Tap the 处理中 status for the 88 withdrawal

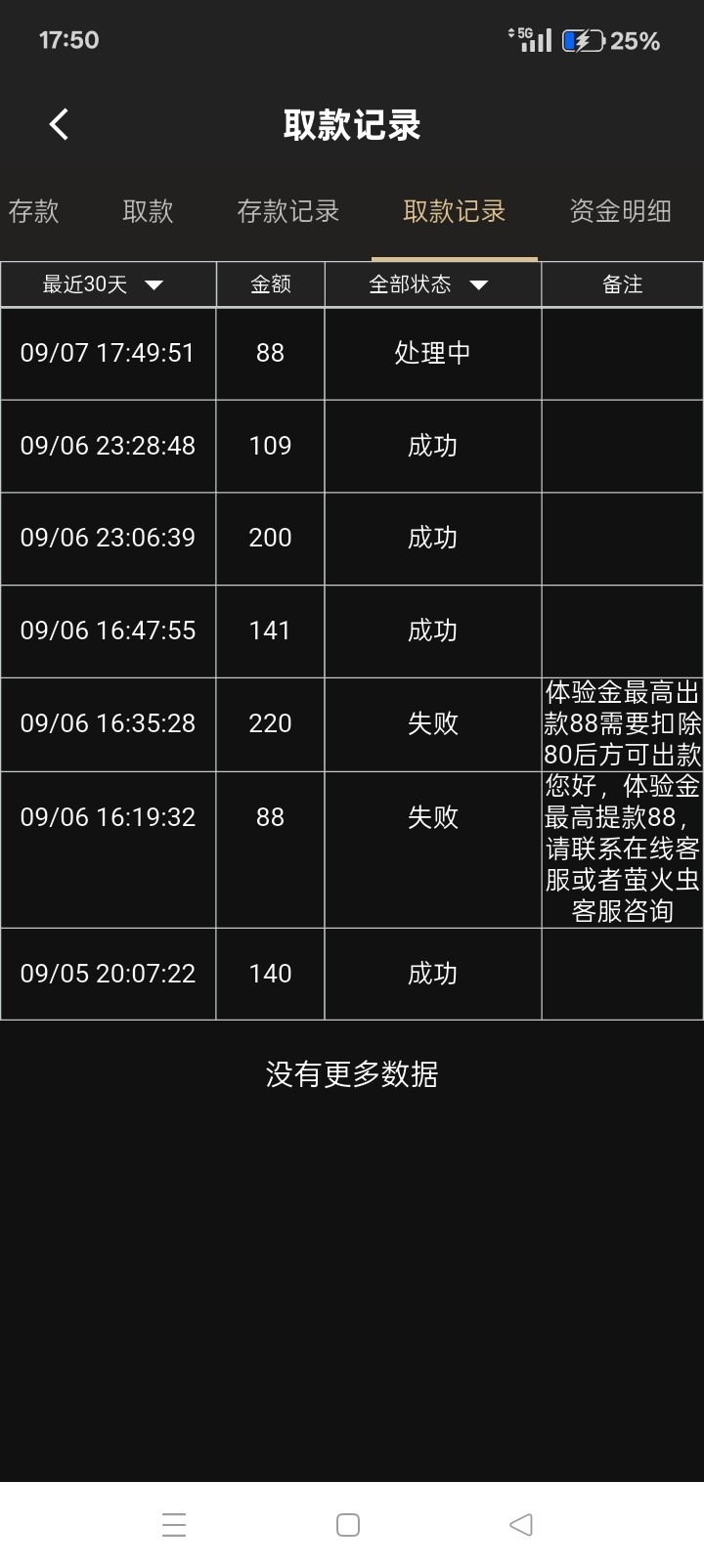coord(433,354)
